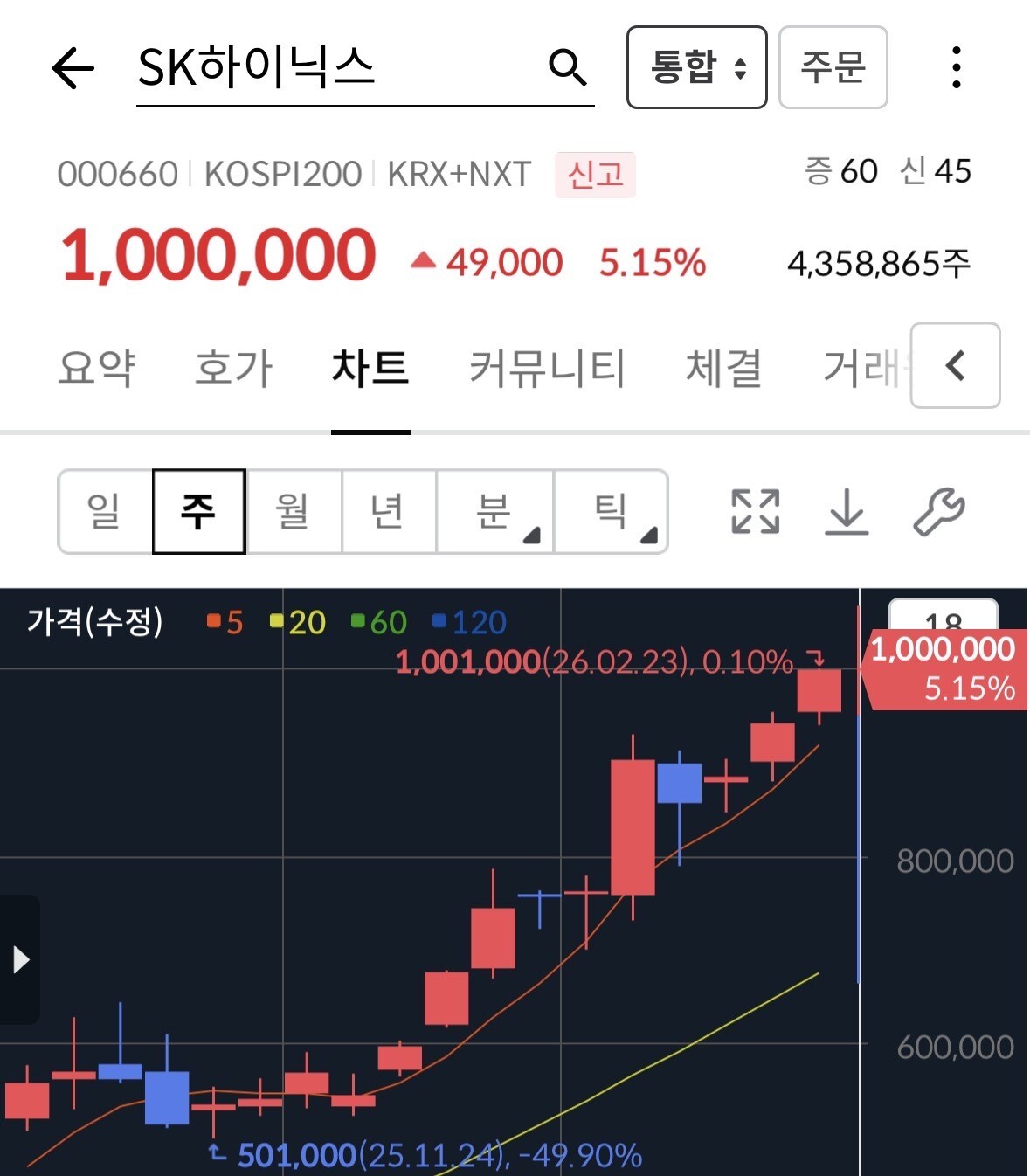Select the 주 weekly chart period
1030x1176 pixels.
[x=198, y=511]
